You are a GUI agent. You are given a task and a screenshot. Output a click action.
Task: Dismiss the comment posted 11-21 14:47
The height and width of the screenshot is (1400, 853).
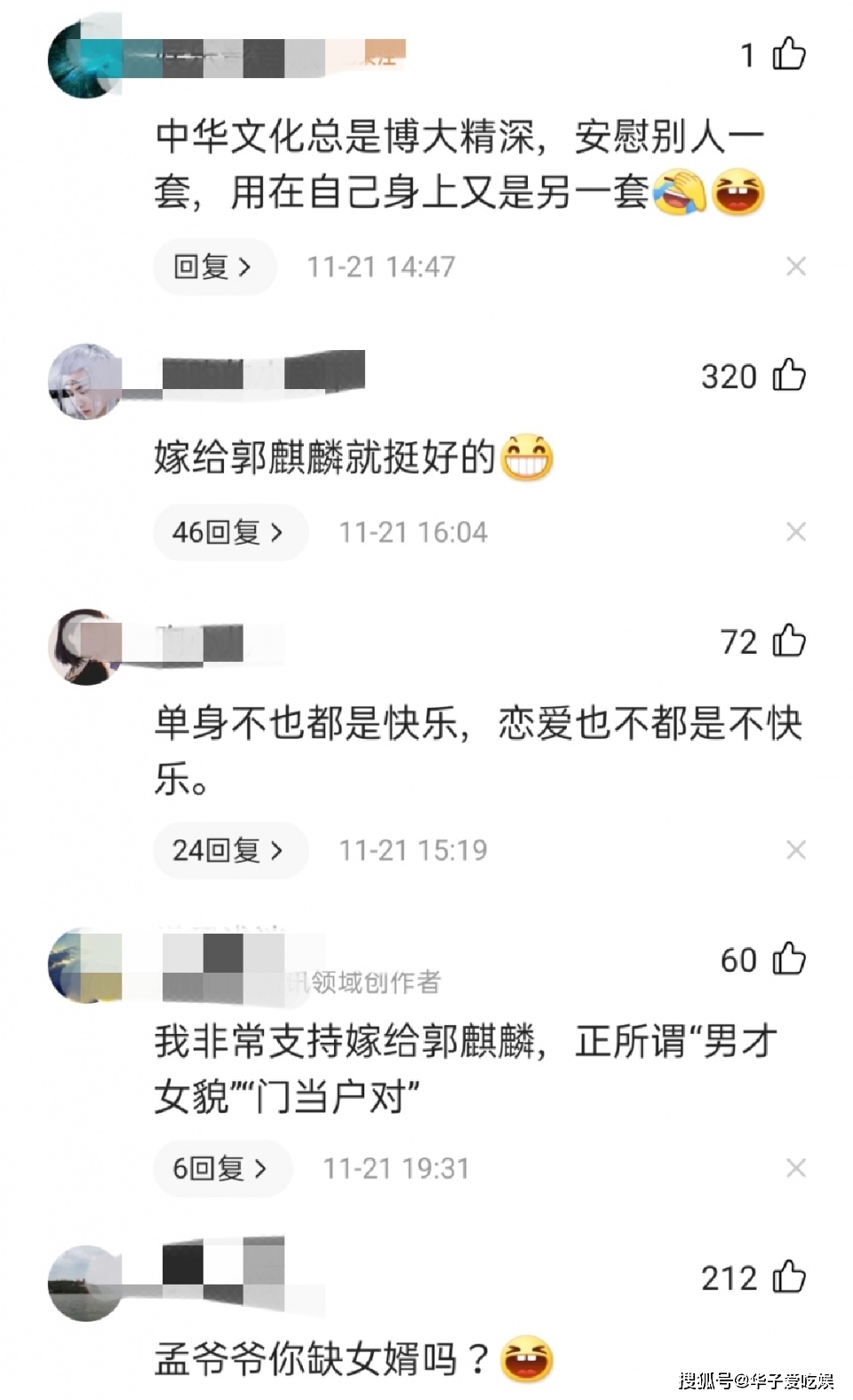pyautogui.click(x=795, y=266)
